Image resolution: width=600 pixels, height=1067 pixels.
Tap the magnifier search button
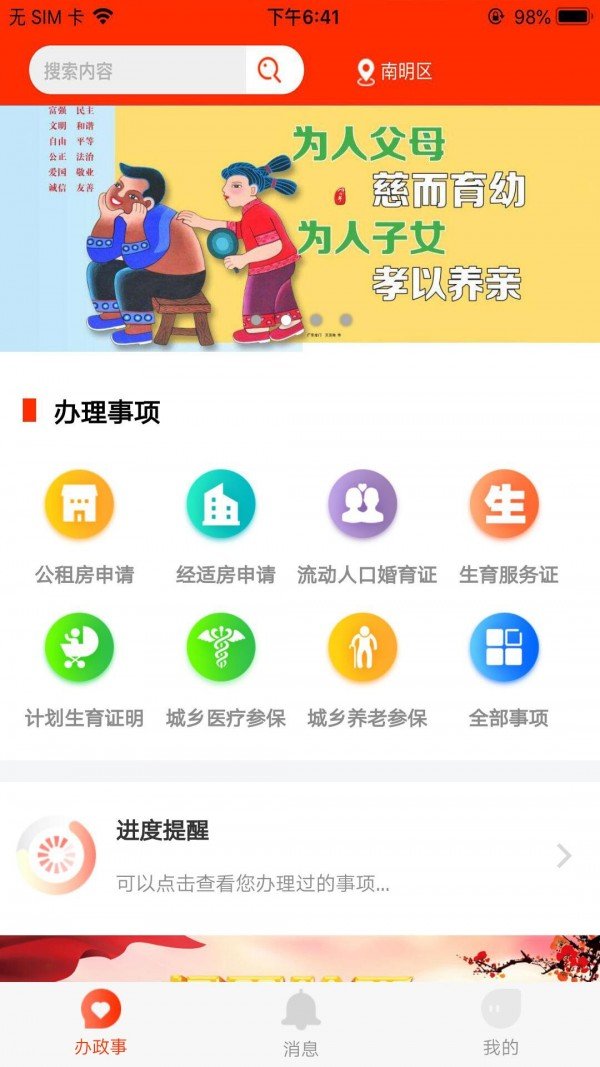[x=270, y=71]
